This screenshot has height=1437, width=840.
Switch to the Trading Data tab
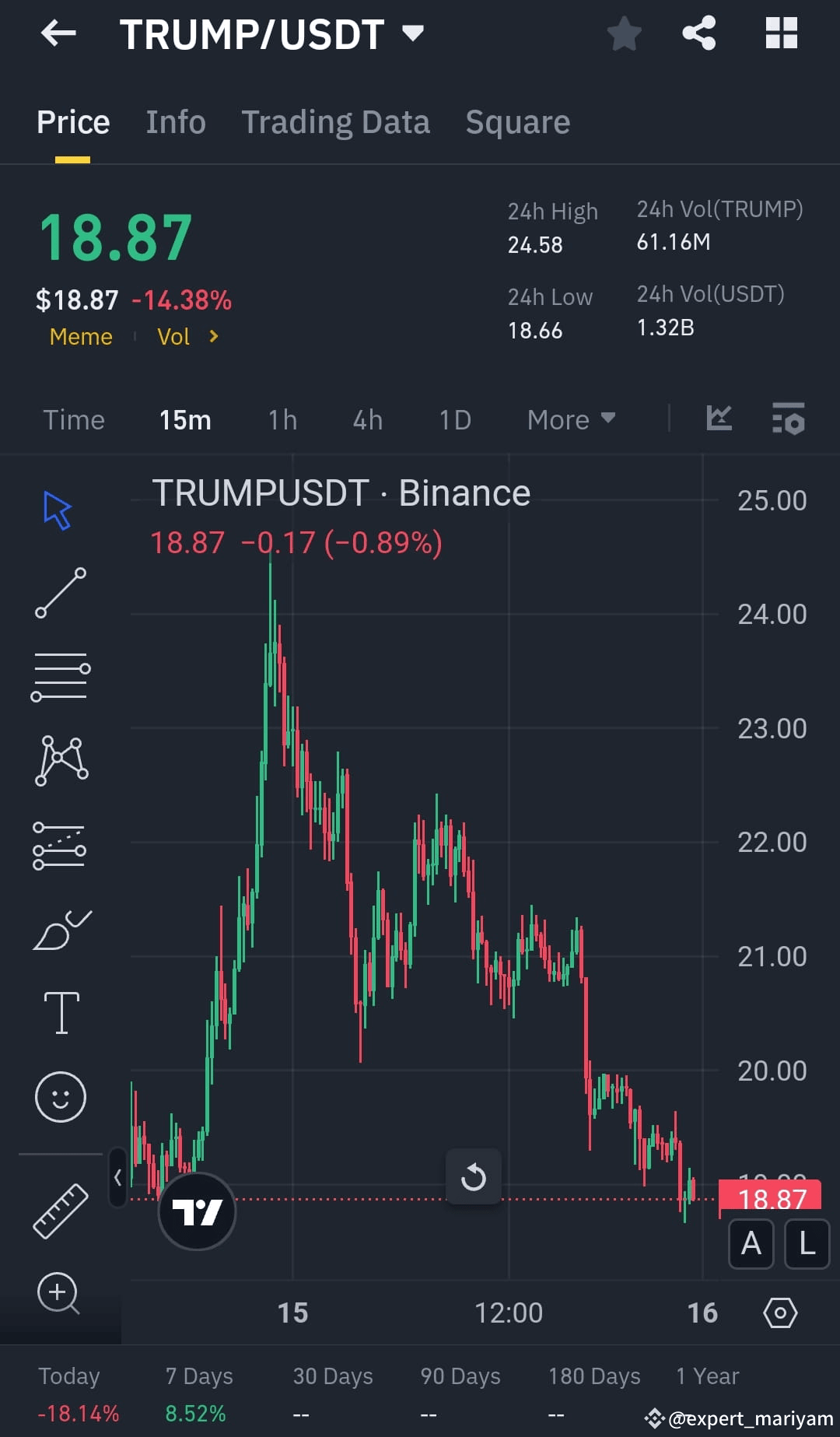(x=335, y=122)
